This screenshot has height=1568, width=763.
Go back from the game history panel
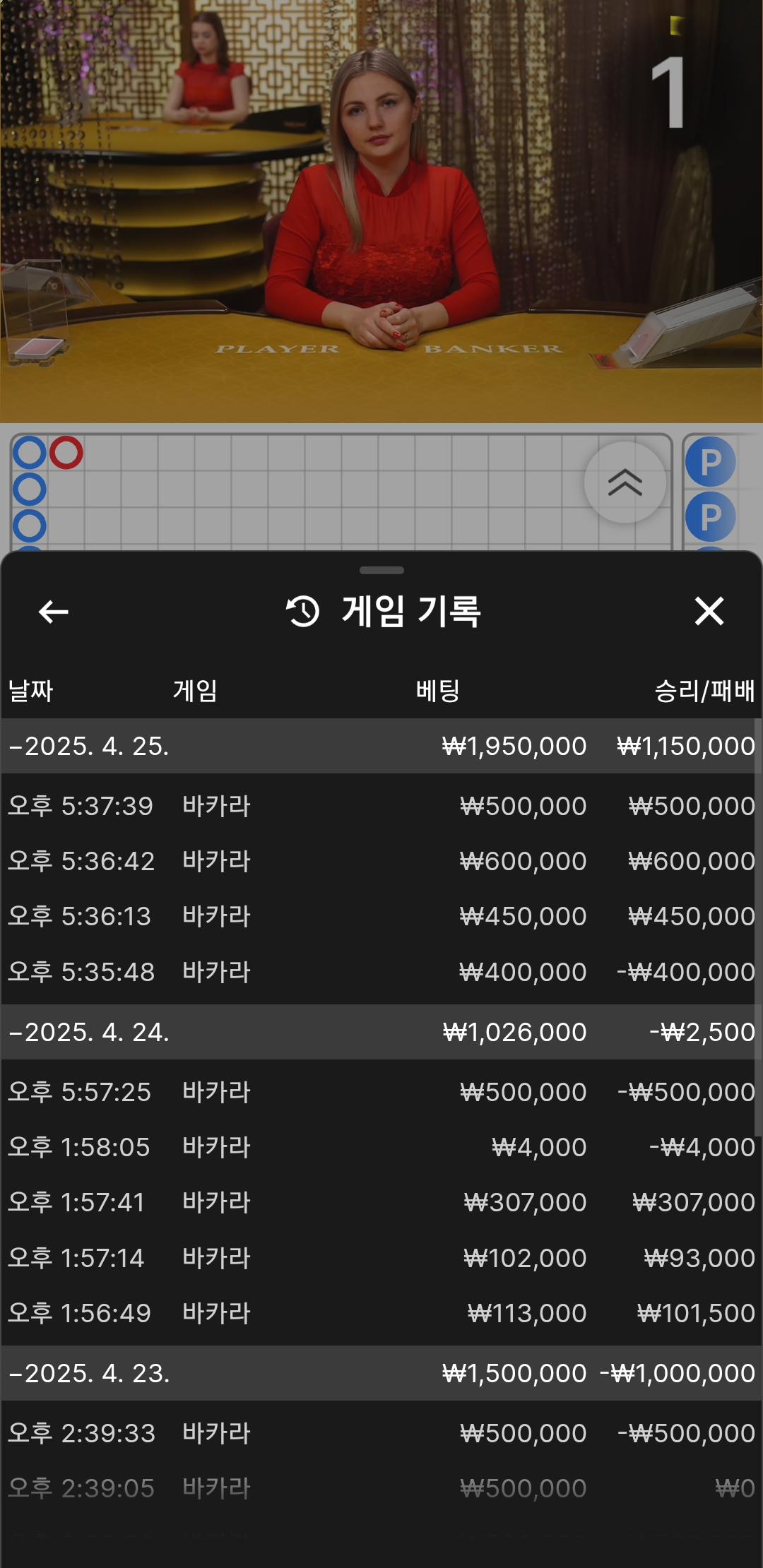[53, 612]
